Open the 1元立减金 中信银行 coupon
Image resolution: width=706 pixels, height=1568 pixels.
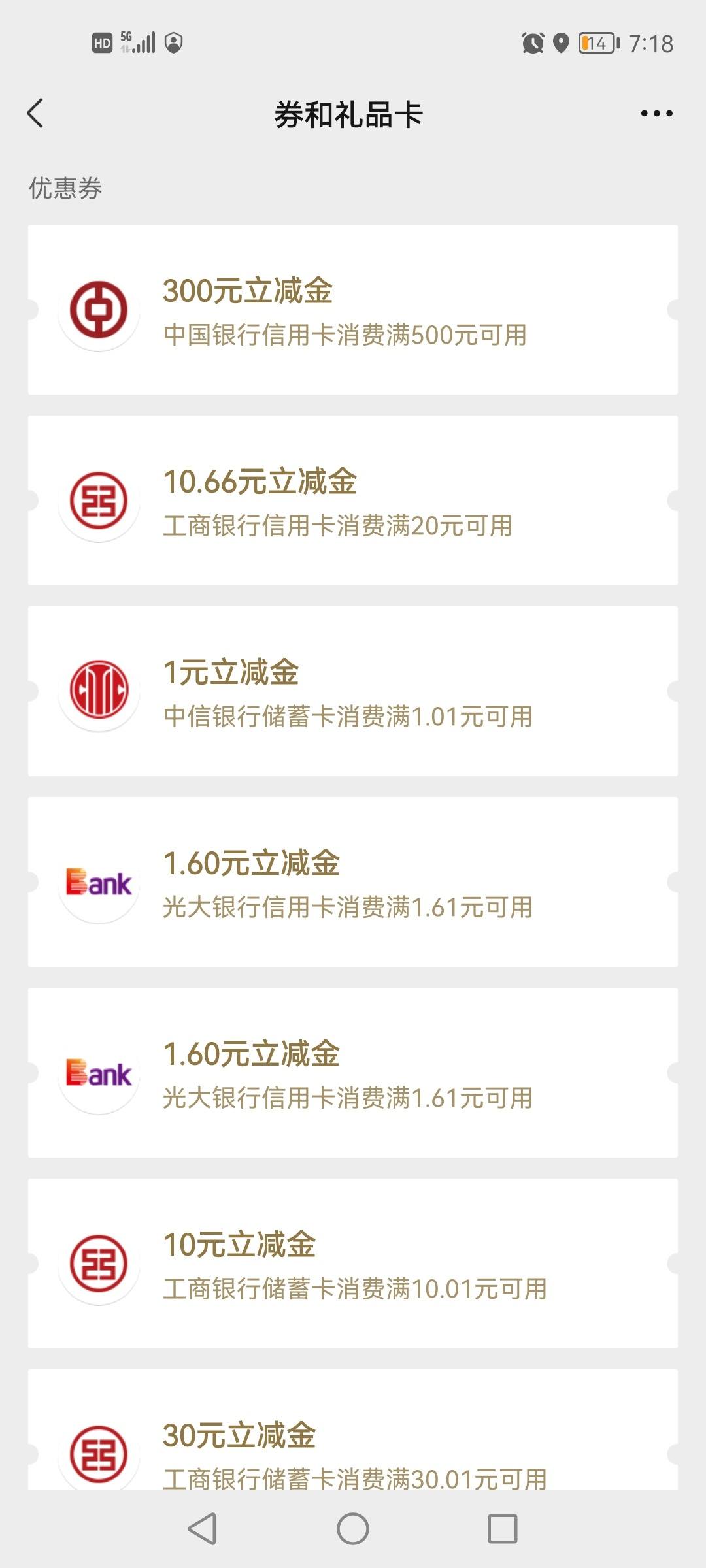point(353,691)
